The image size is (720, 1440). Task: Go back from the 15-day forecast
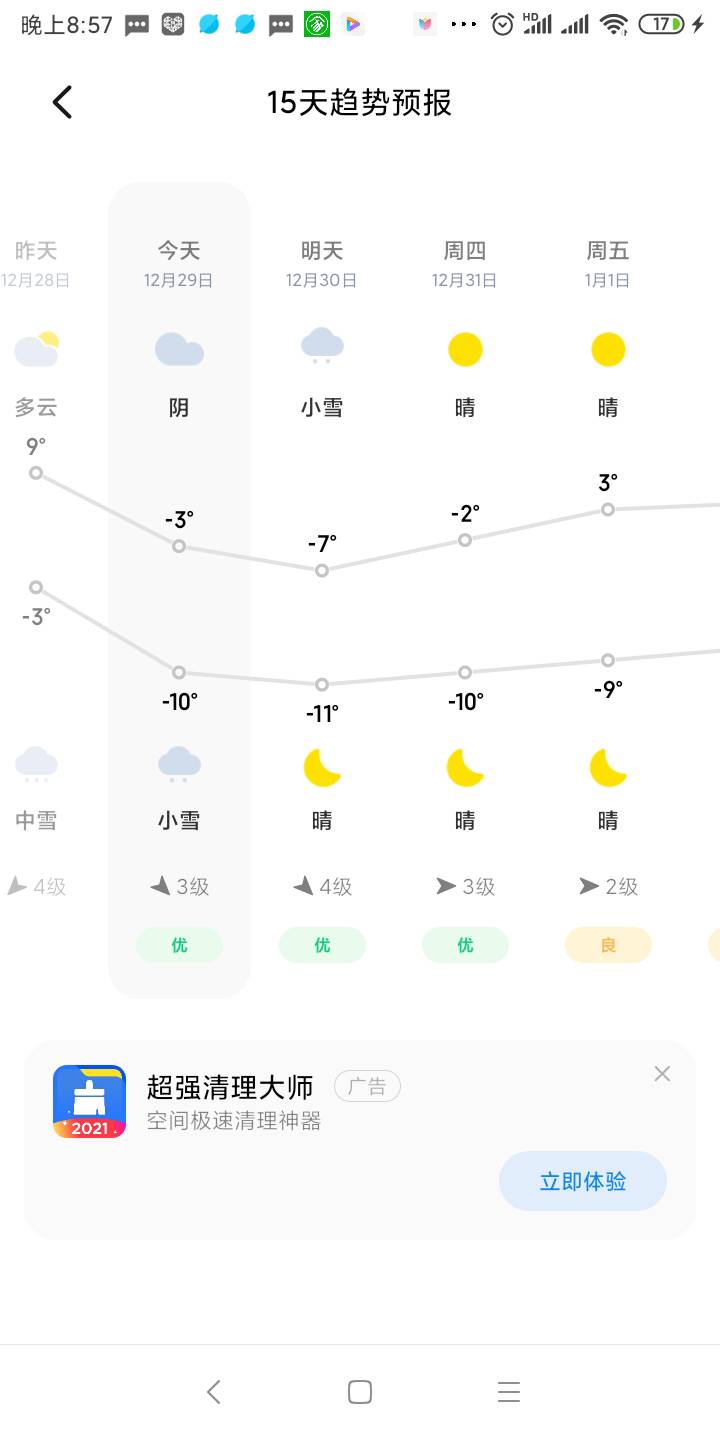[x=62, y=102]
